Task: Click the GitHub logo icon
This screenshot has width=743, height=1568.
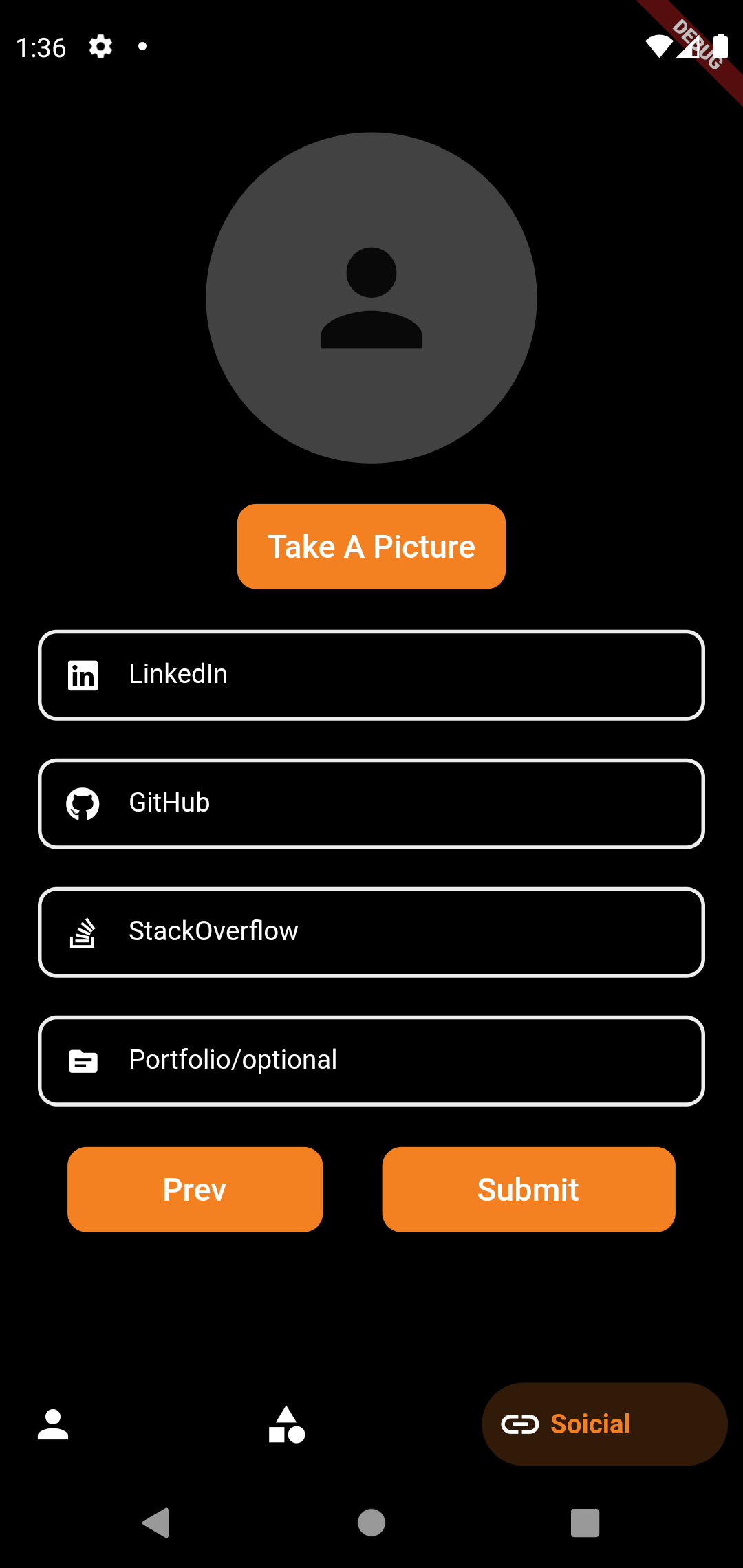Action: click(x=83, y=803)
